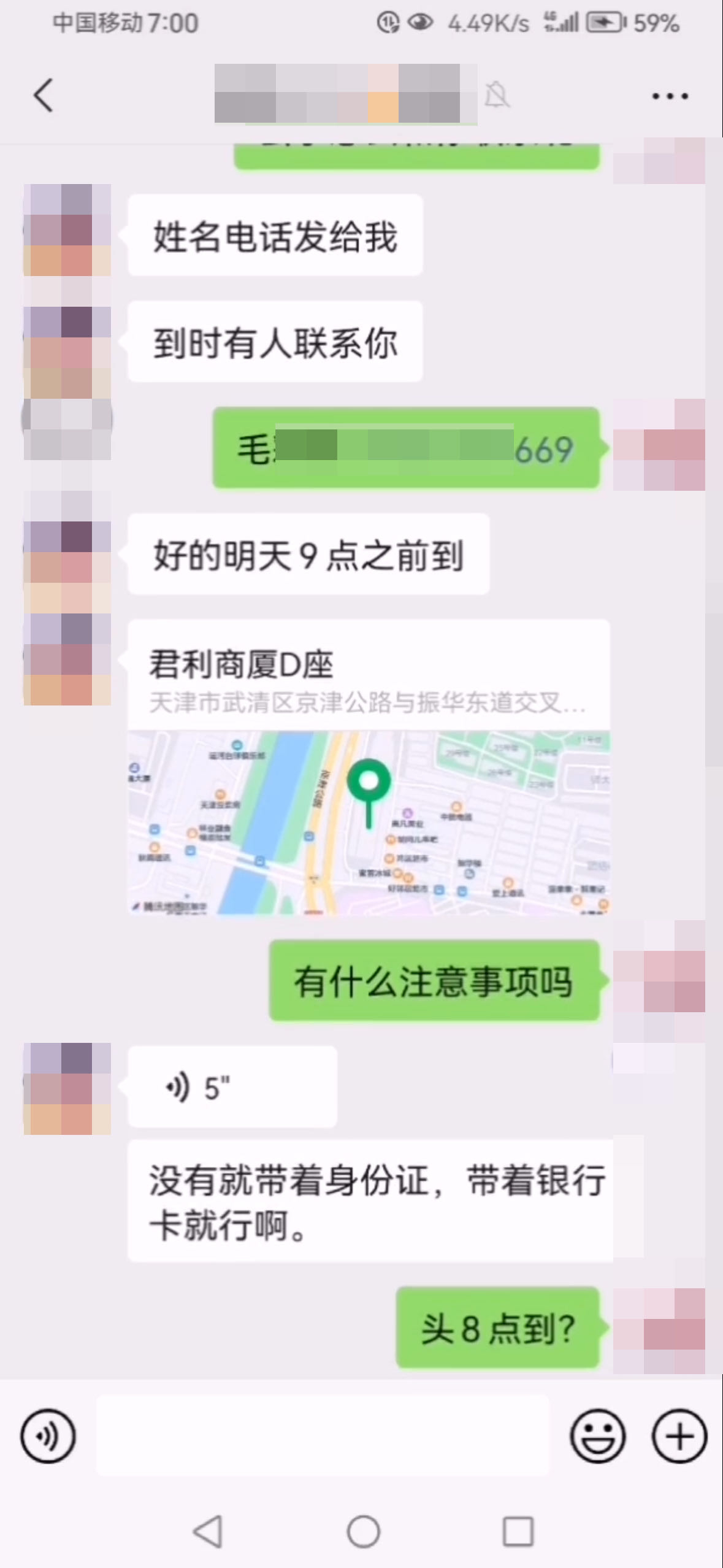Open system recent apps
Image resolution: width=723 pixels, height=1568 pixels.
[x=518, y=1532]
